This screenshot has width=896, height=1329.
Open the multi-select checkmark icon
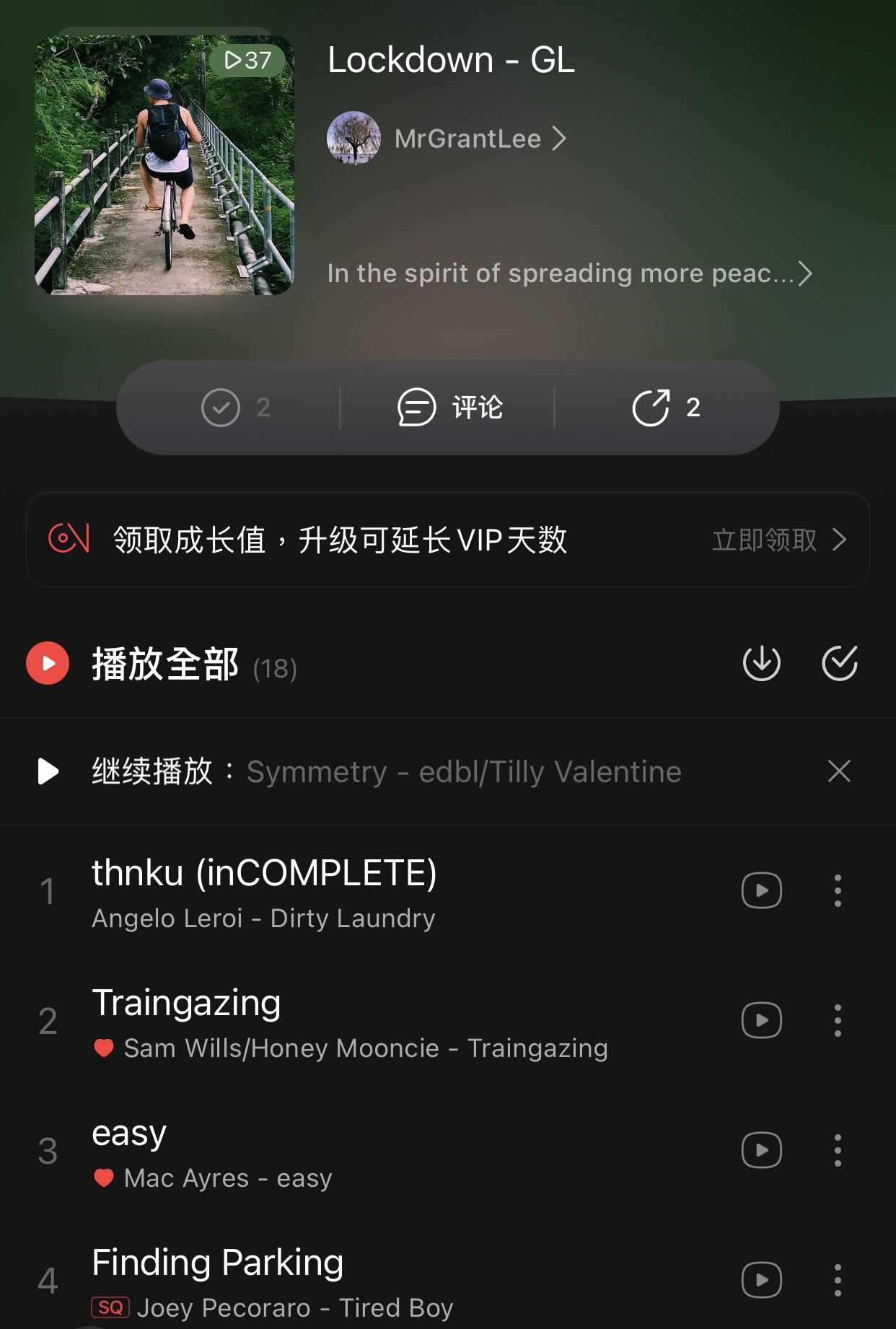(840, 663)
